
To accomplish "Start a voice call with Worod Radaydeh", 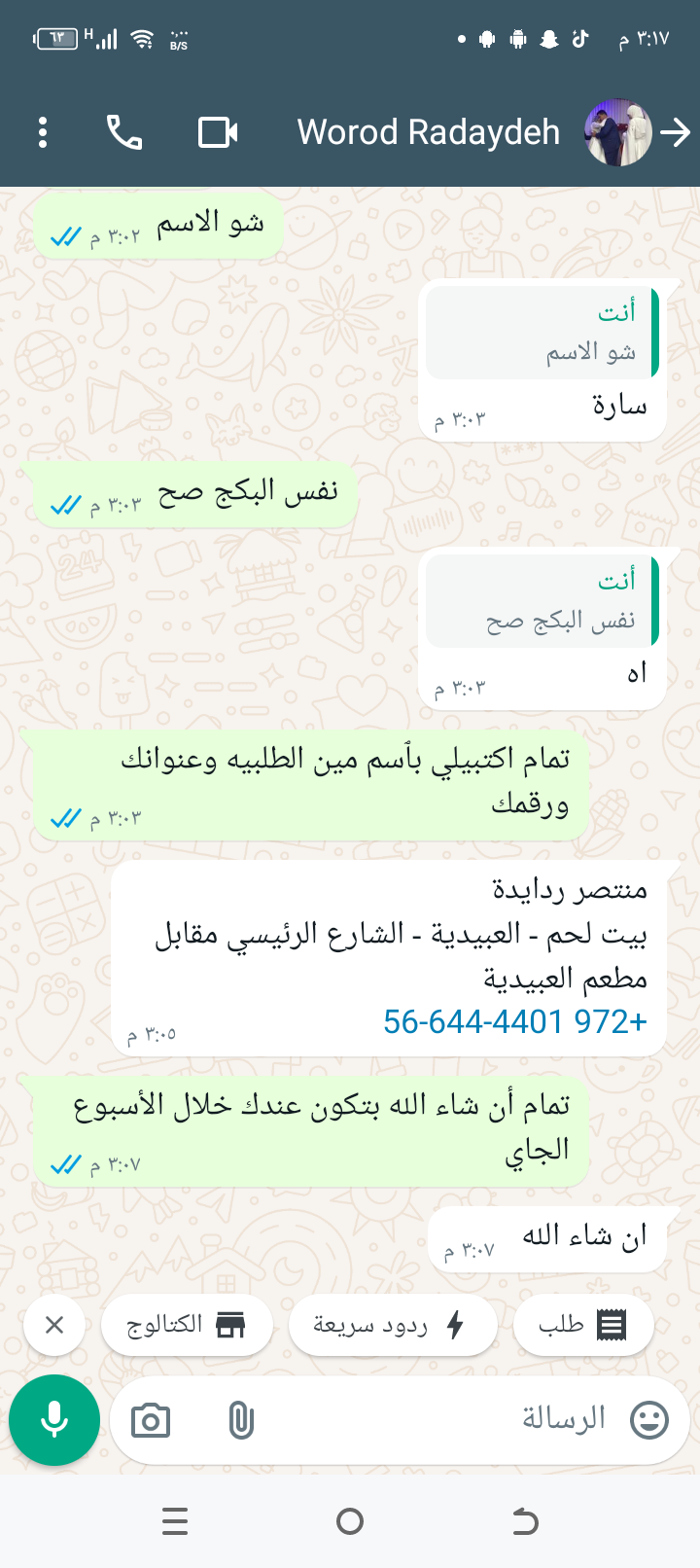I will click(124, 132).
